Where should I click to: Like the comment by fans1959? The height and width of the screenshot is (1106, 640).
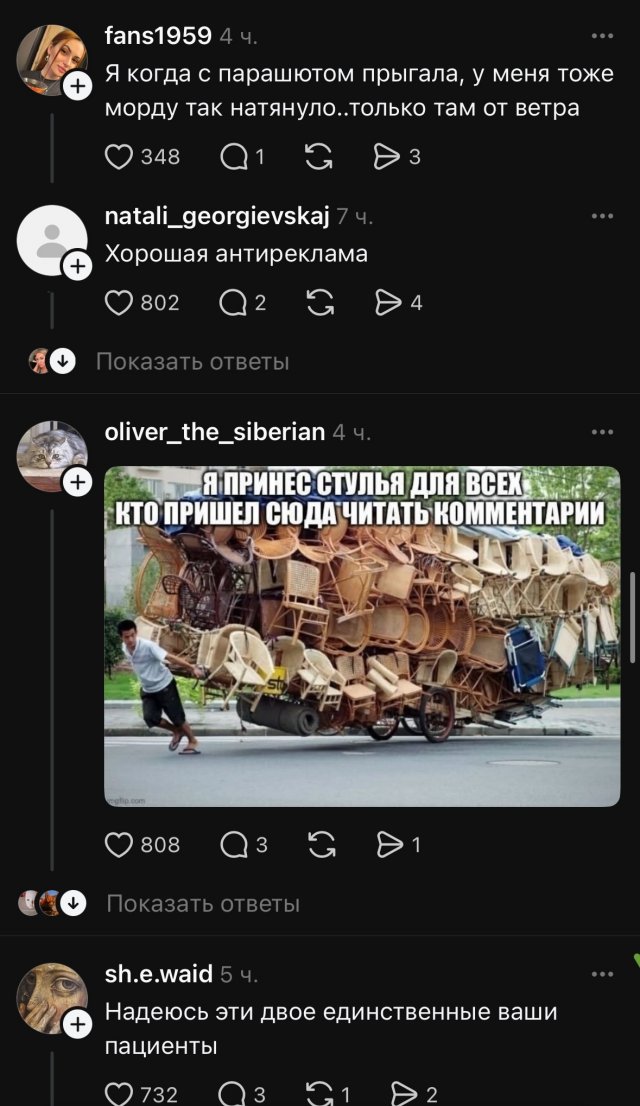[119, 157]
